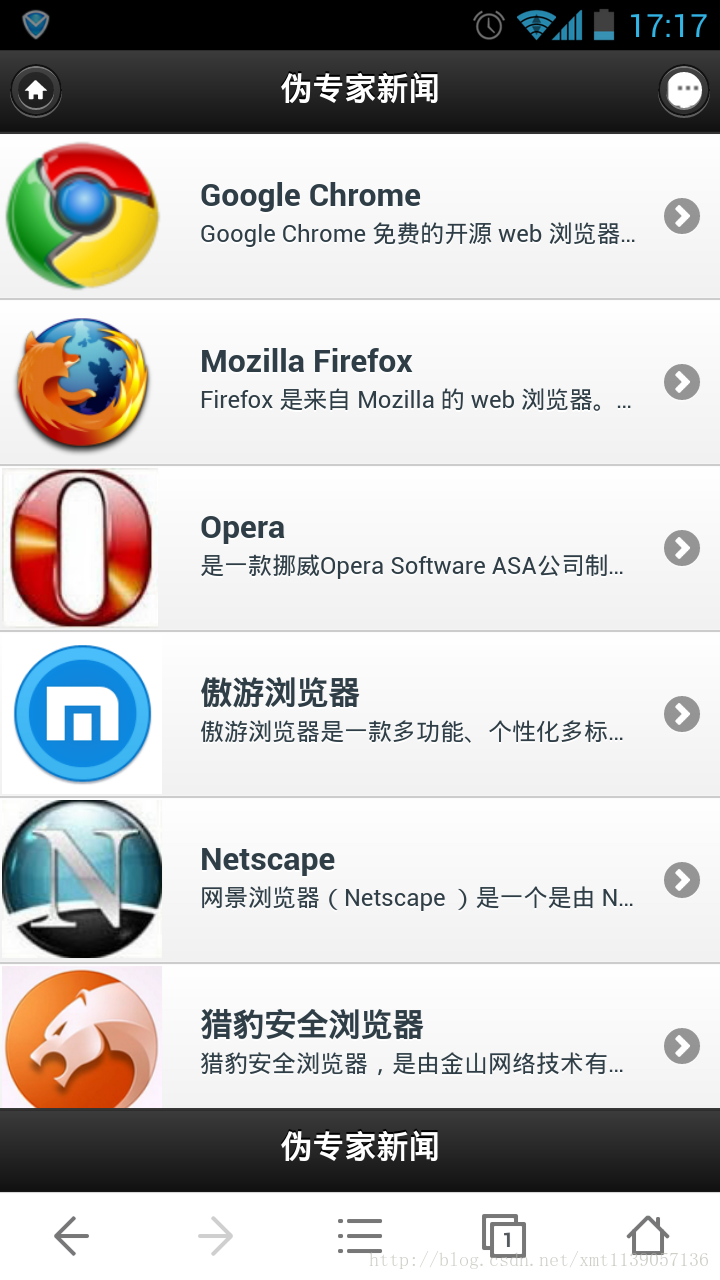Open the Netscape row
720x1280 pixels.
[x=360, y=880]
